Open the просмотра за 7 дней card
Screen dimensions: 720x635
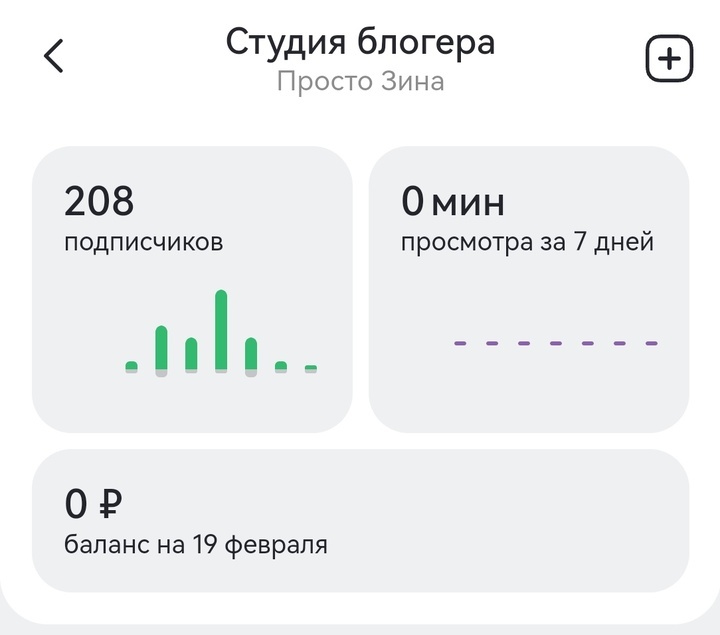click(x=529, y=289)
